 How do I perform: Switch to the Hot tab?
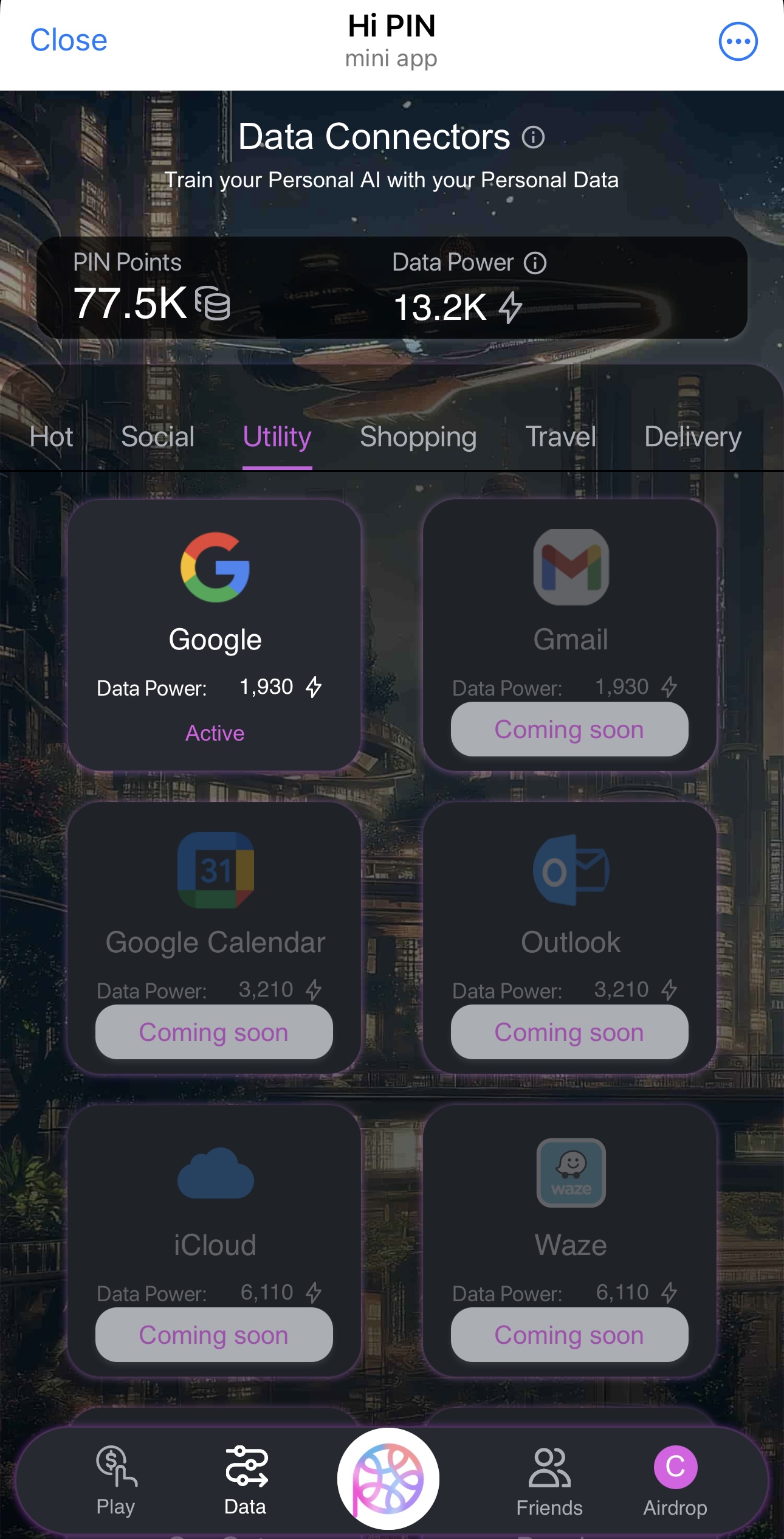click(x=52, y=437)
